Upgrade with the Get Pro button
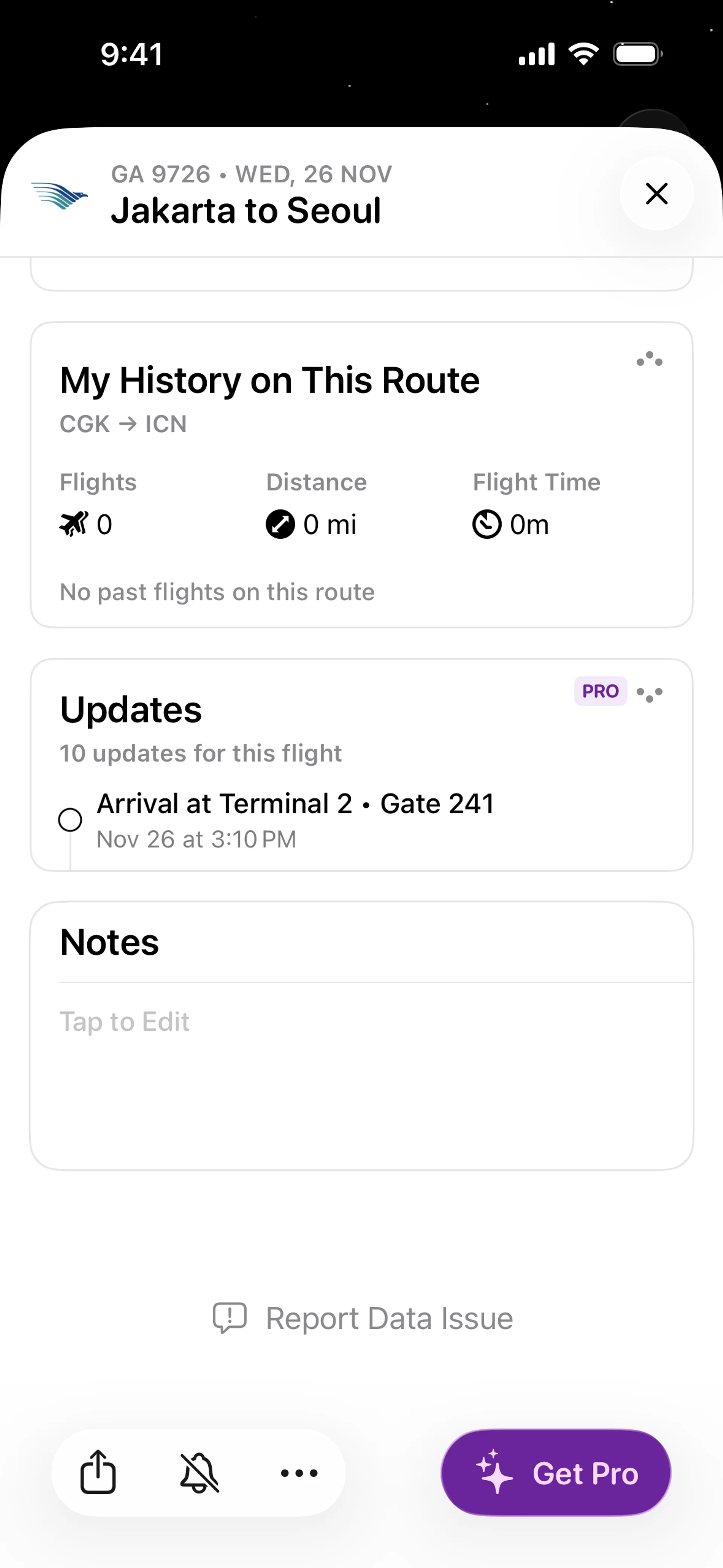The image size is (723, 1568). tap(556, 1472)
